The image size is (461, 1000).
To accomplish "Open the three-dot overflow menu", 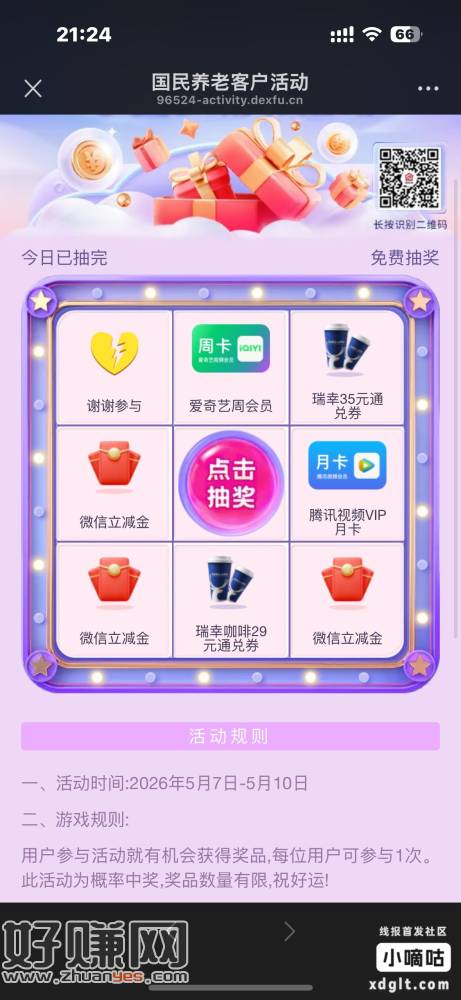I will (428, 89).
